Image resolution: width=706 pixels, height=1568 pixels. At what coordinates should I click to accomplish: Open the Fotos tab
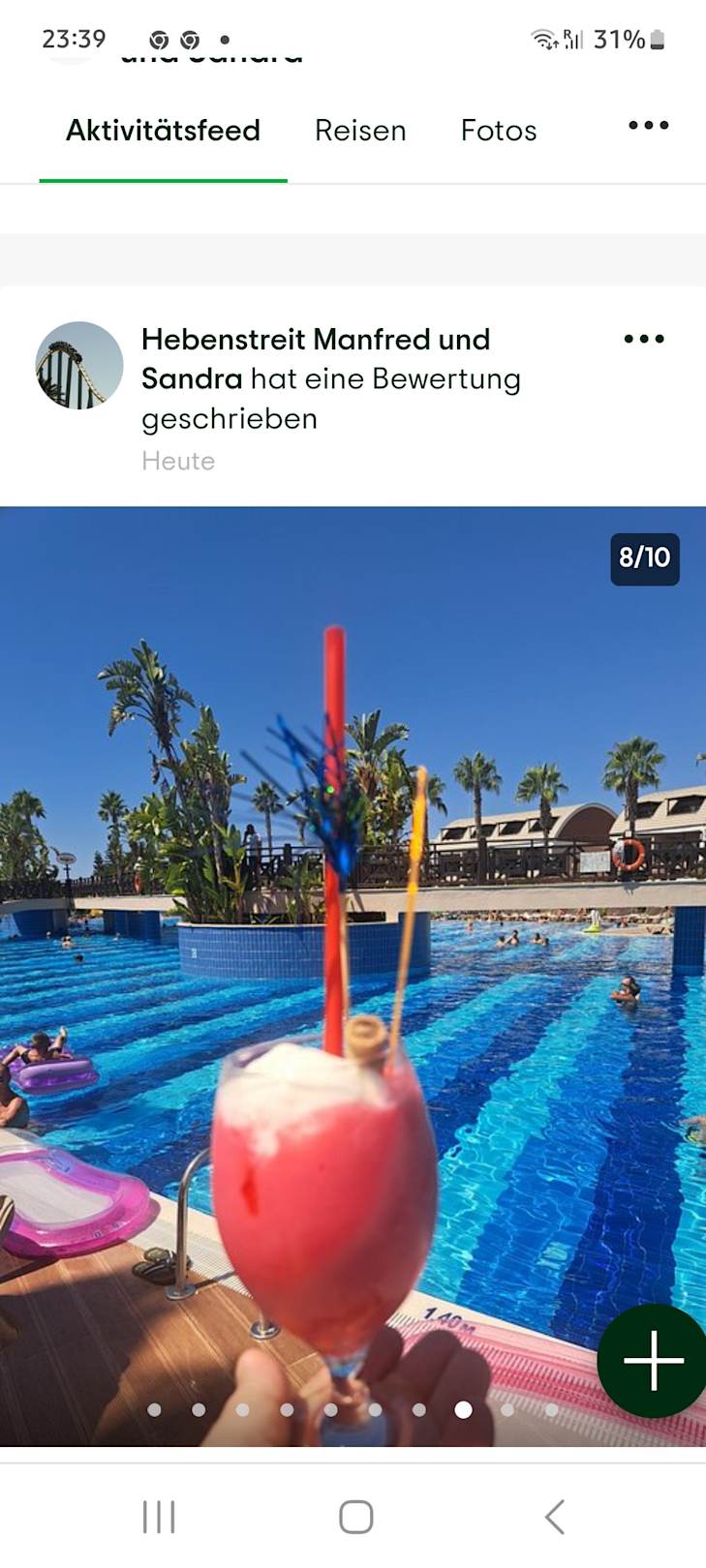point(498,131)
